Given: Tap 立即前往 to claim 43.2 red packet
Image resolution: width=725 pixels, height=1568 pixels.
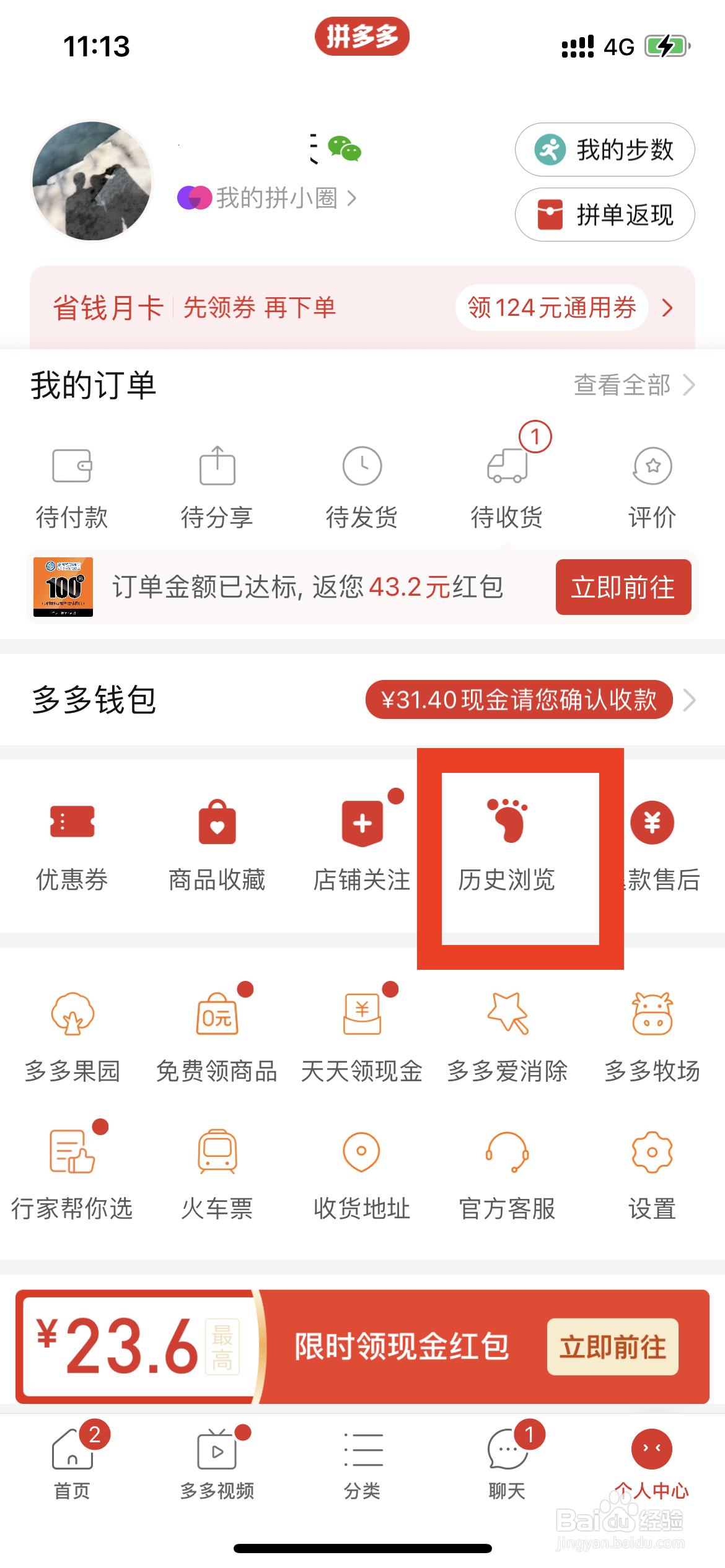Looking at the screenshot, I should click(622, 588).
